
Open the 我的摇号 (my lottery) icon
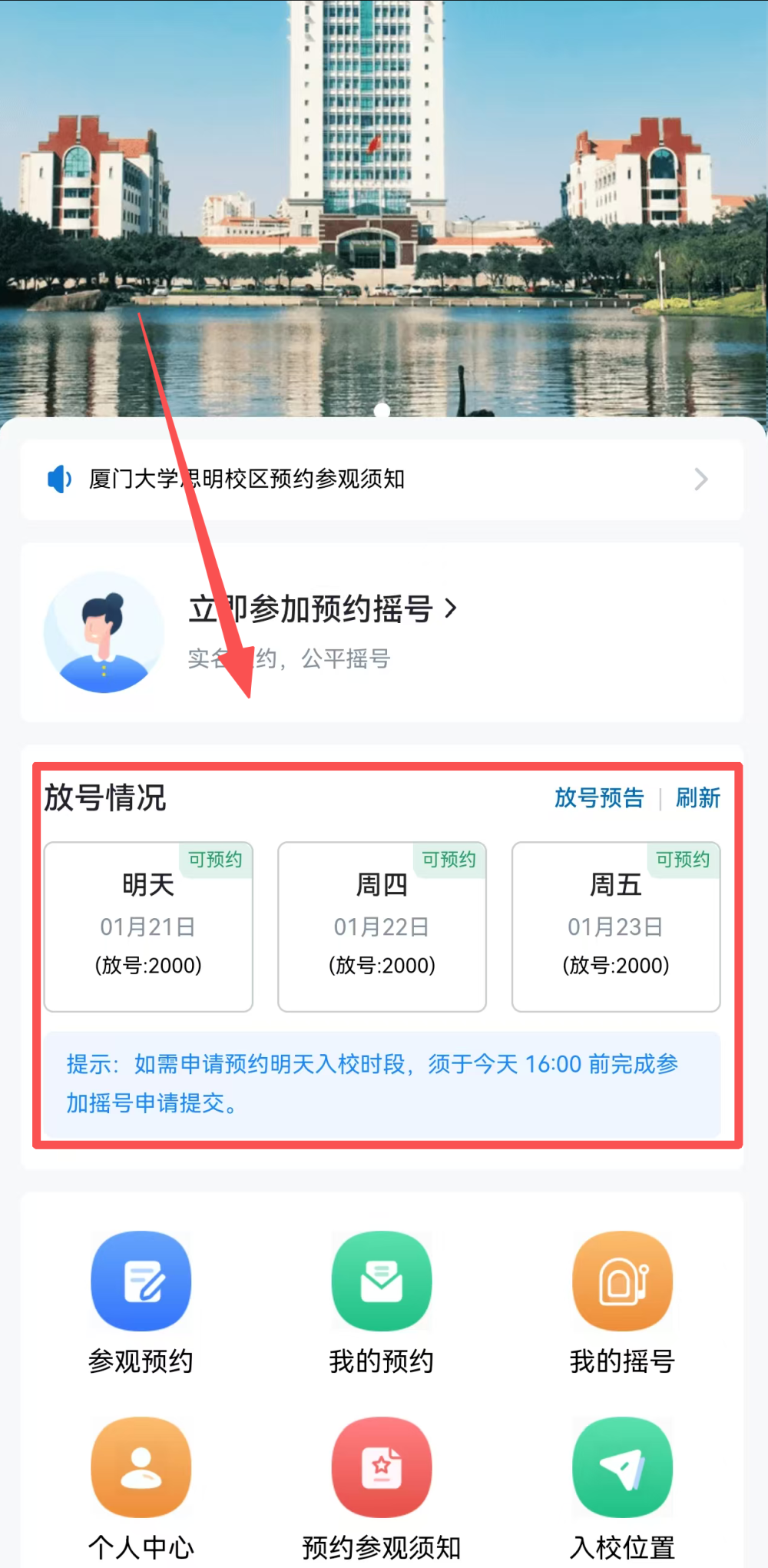tap(622, 1281)
